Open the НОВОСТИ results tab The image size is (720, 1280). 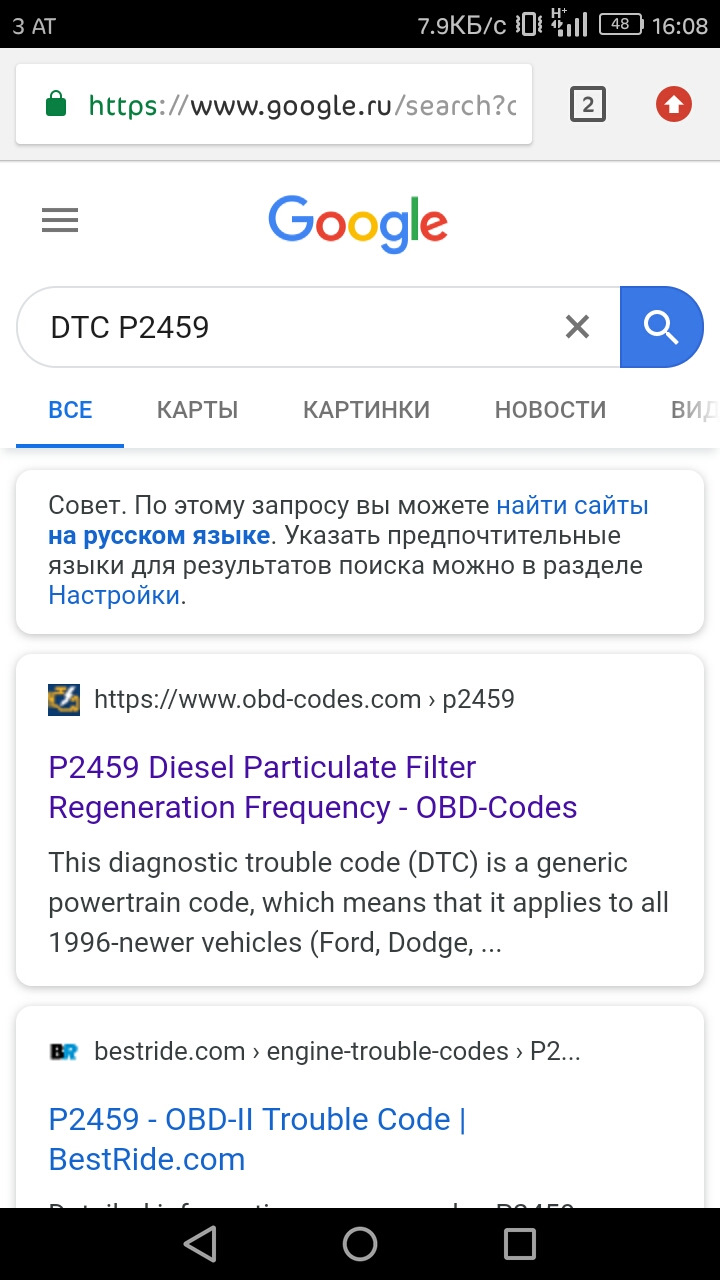tap(549, 409)
